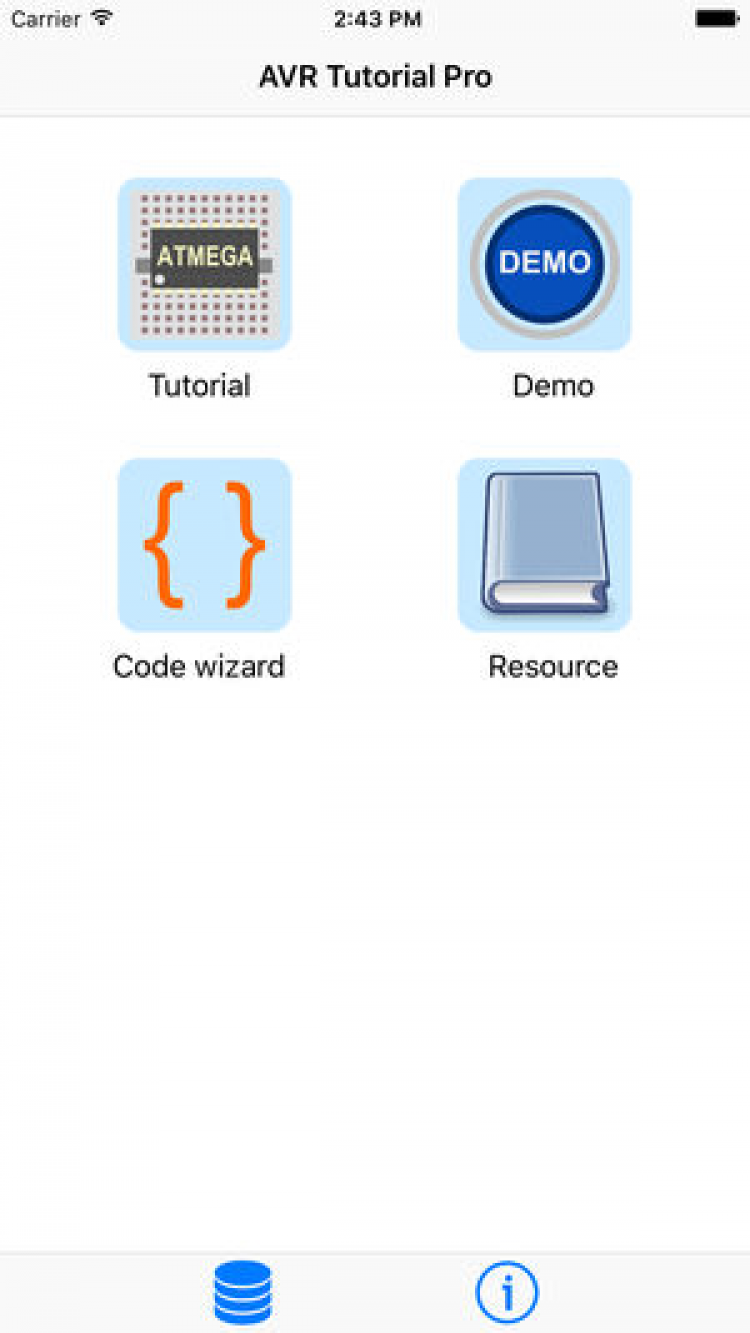Browse the Resource library
This screenshot has height=1333, width=750.
pyautogui.click(x=544, y=545)
